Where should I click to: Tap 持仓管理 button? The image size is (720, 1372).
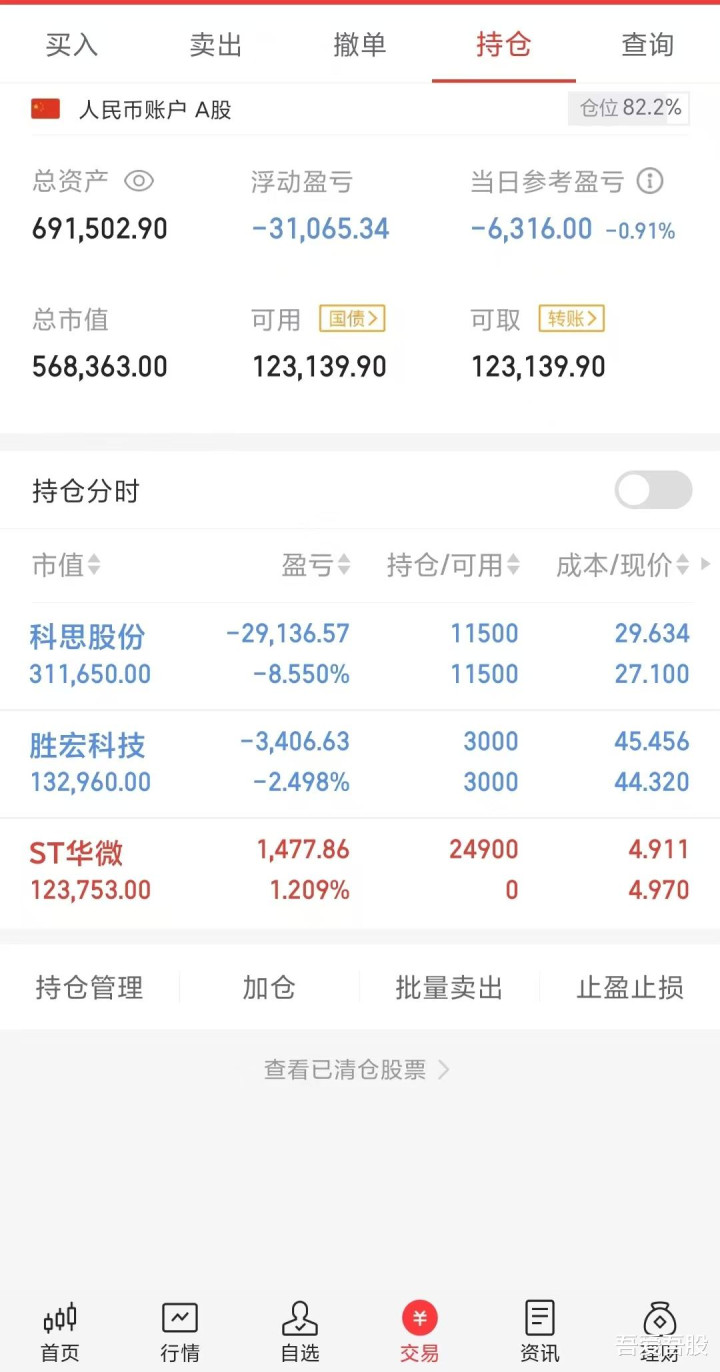(x=90, y=988)
